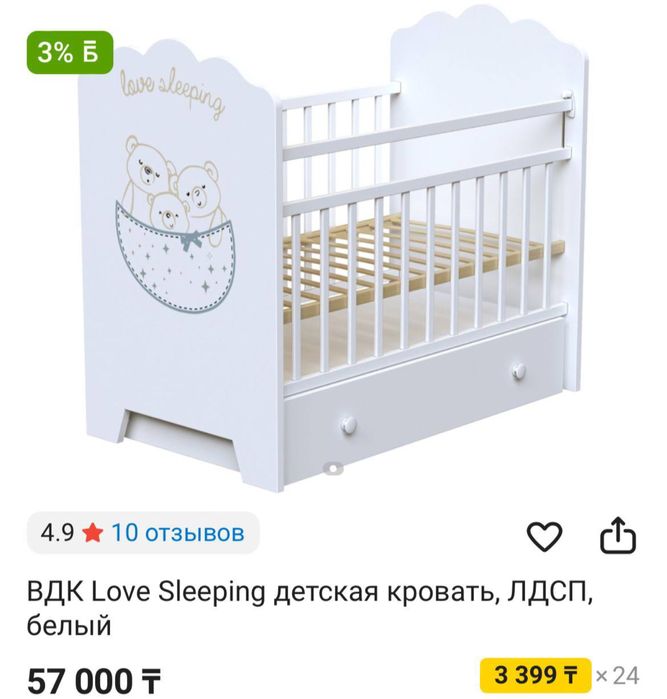Add the crib to favorites
The height and width of the screenshot is (699, 667).
(545, 538)
